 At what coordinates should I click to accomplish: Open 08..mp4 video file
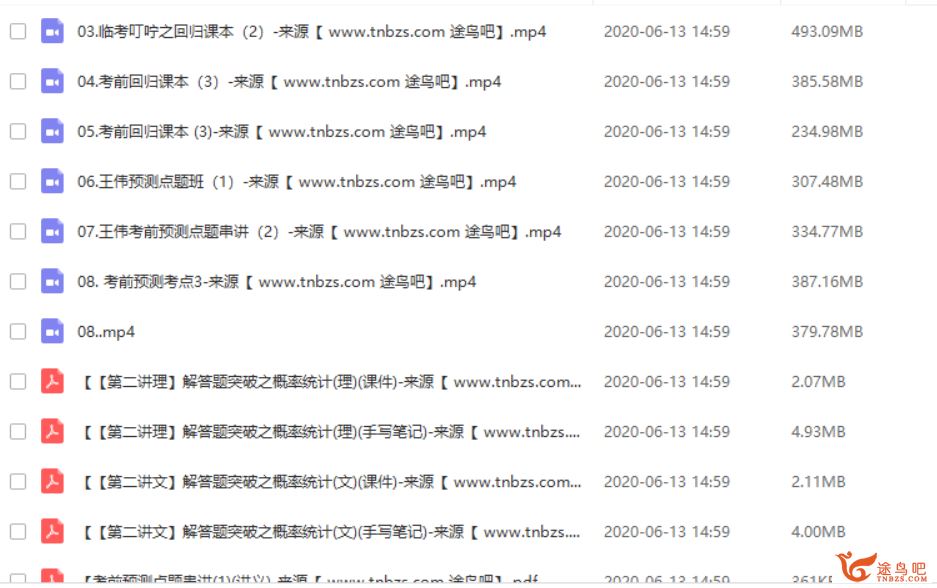pos(106,332)
